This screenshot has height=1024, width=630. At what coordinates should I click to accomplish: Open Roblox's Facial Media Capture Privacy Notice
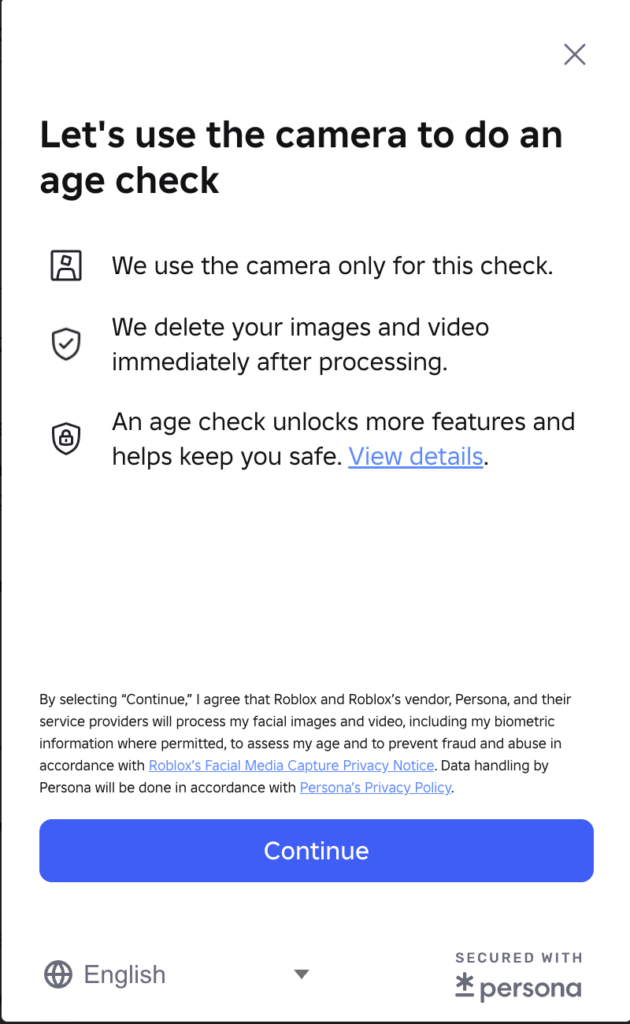[291, 766]
